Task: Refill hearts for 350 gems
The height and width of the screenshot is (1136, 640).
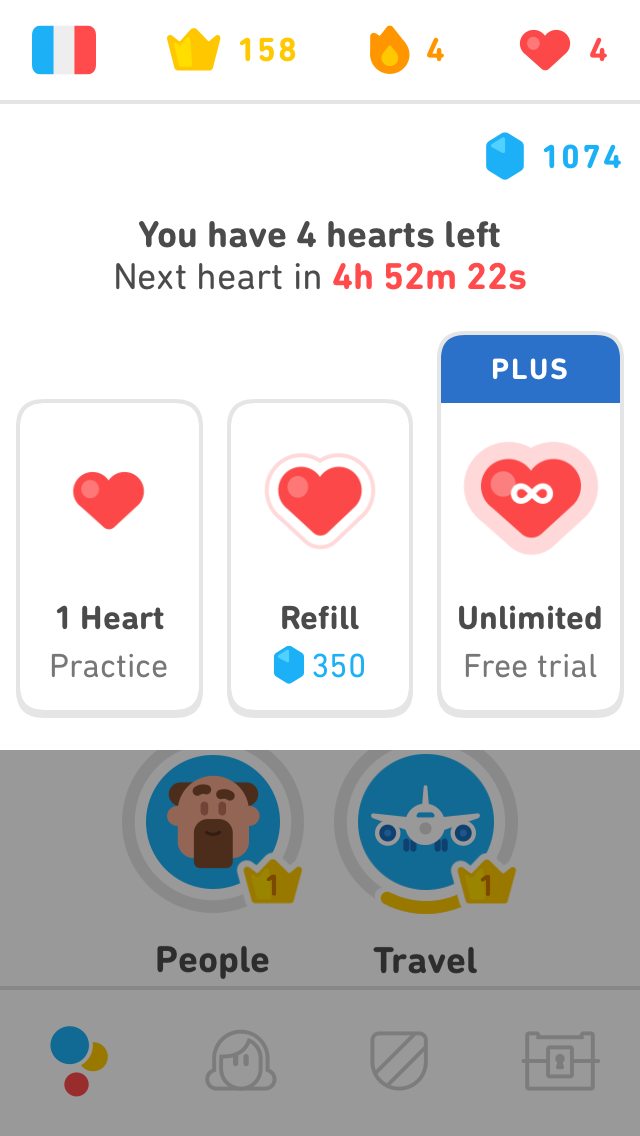Action: coord(320,558)
